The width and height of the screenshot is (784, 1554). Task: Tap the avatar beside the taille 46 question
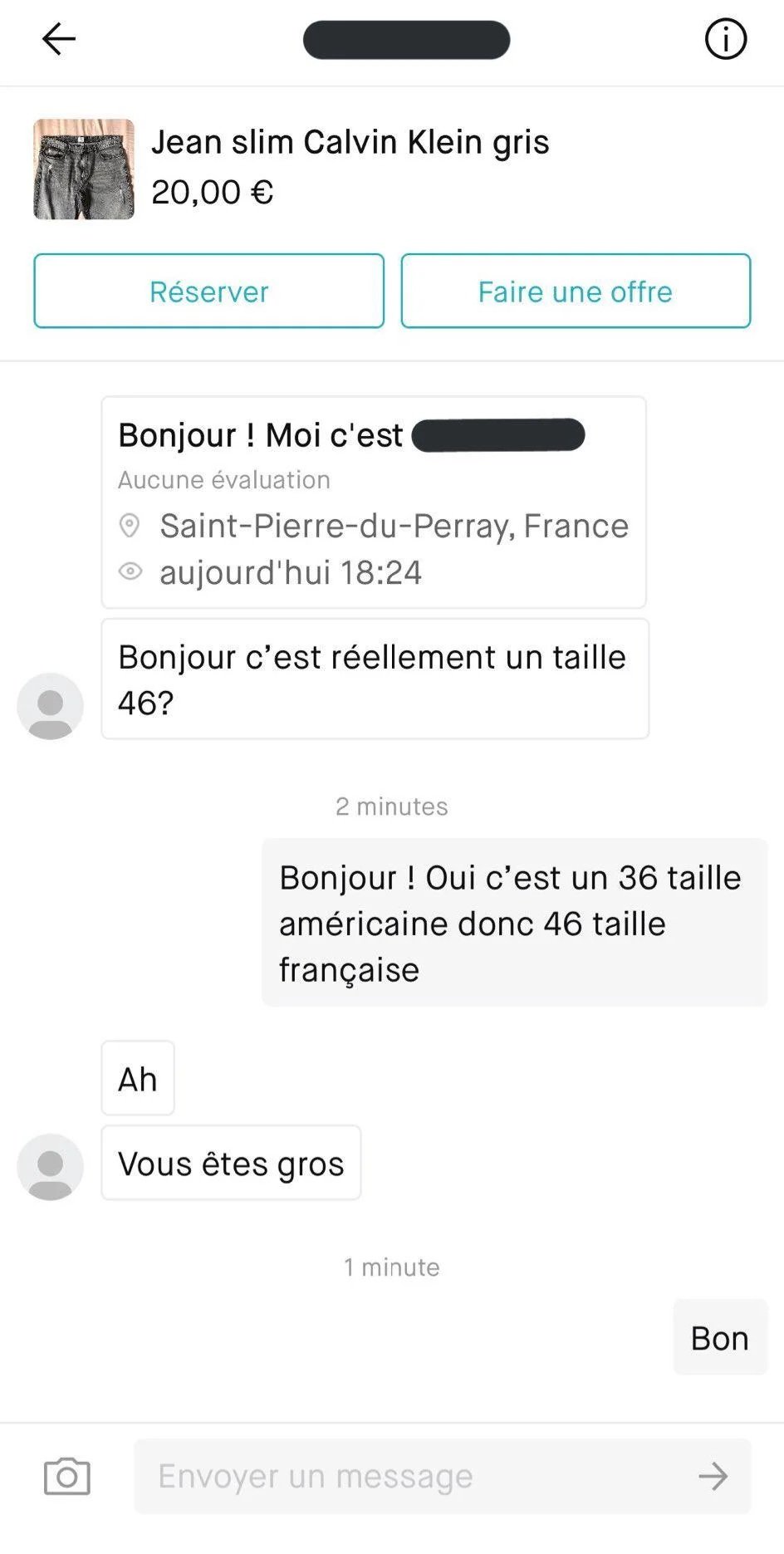(49, 705)
